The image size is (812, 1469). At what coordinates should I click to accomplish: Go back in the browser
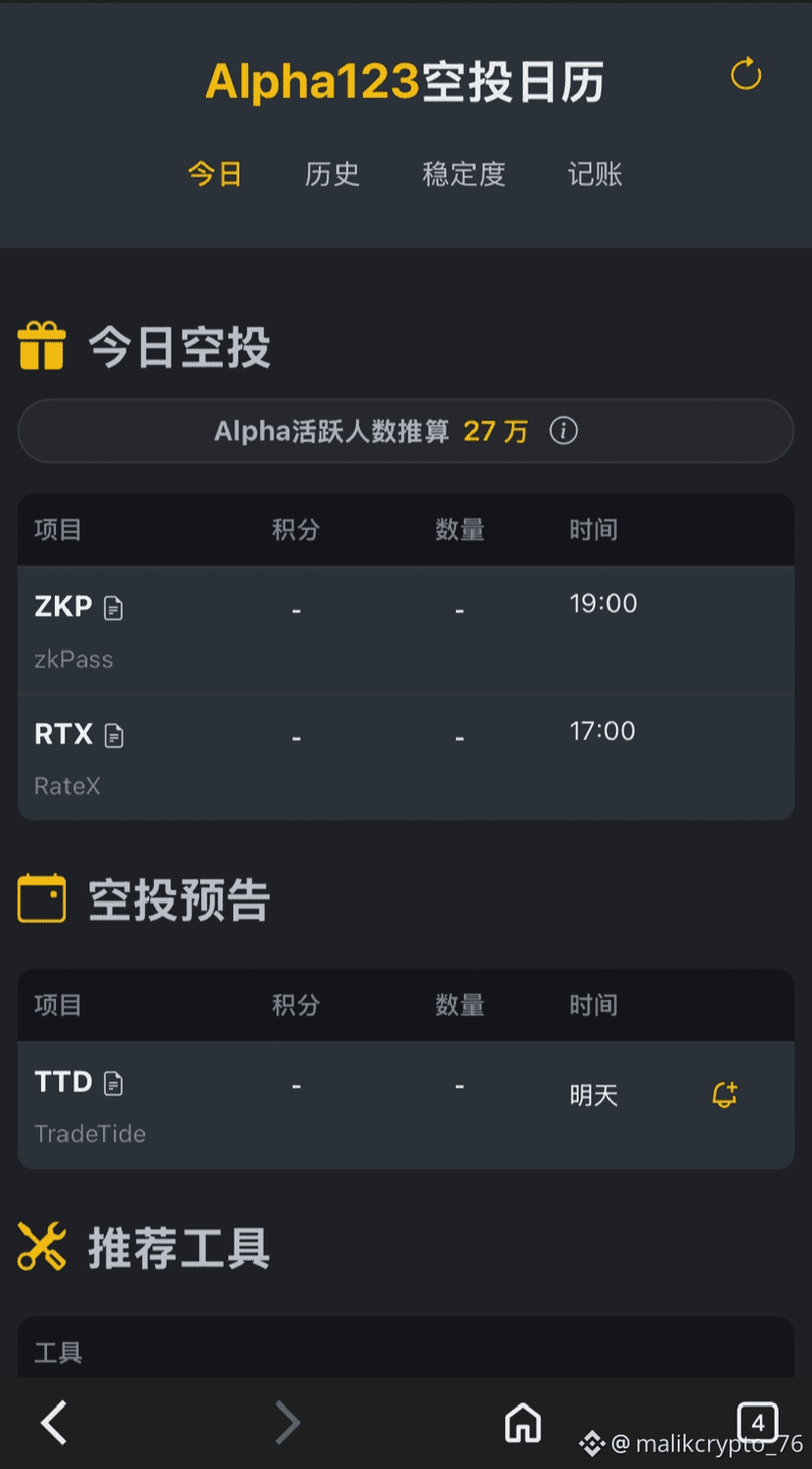[54, 1422]
